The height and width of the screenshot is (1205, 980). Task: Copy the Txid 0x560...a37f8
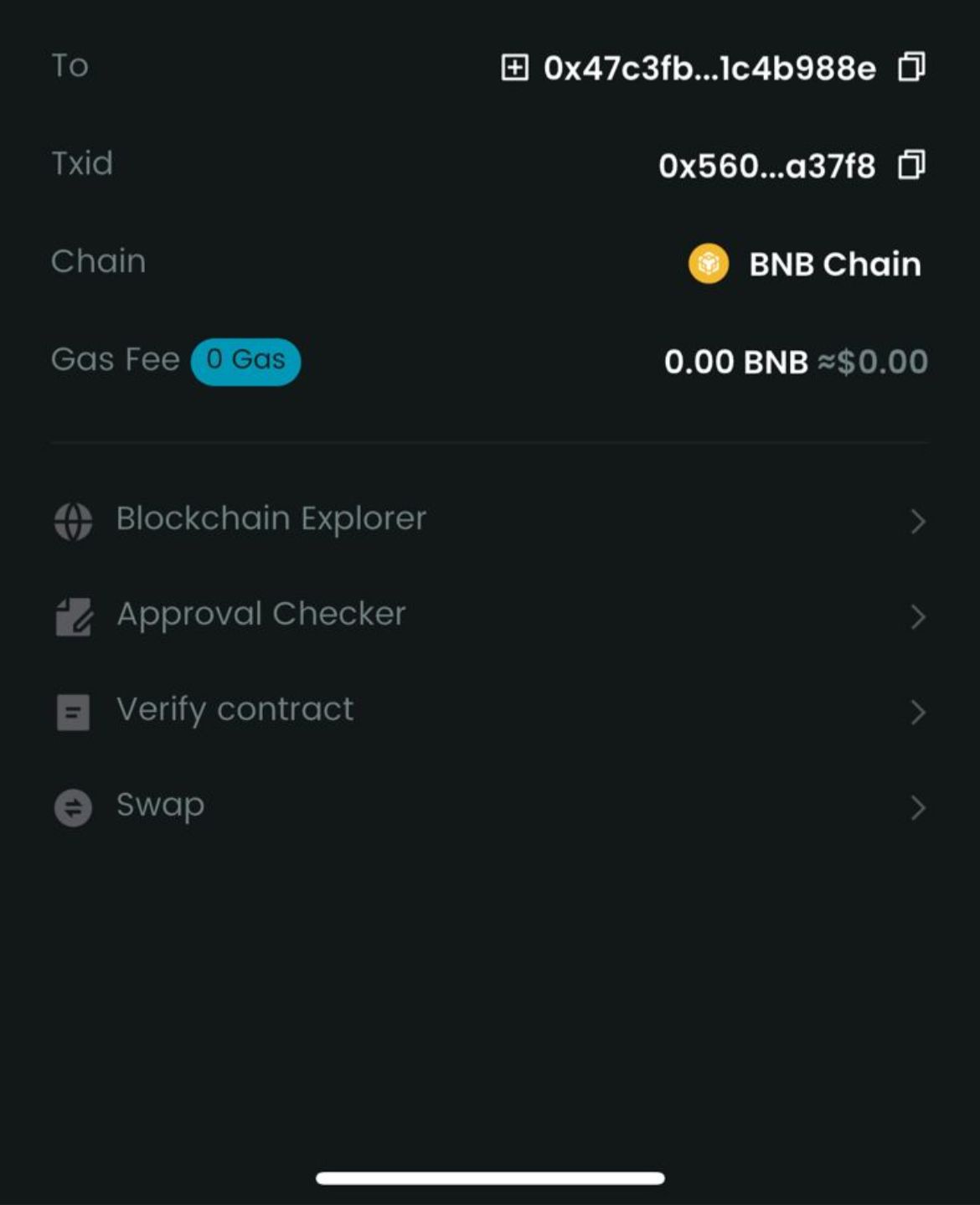click(x=911, y=165)
